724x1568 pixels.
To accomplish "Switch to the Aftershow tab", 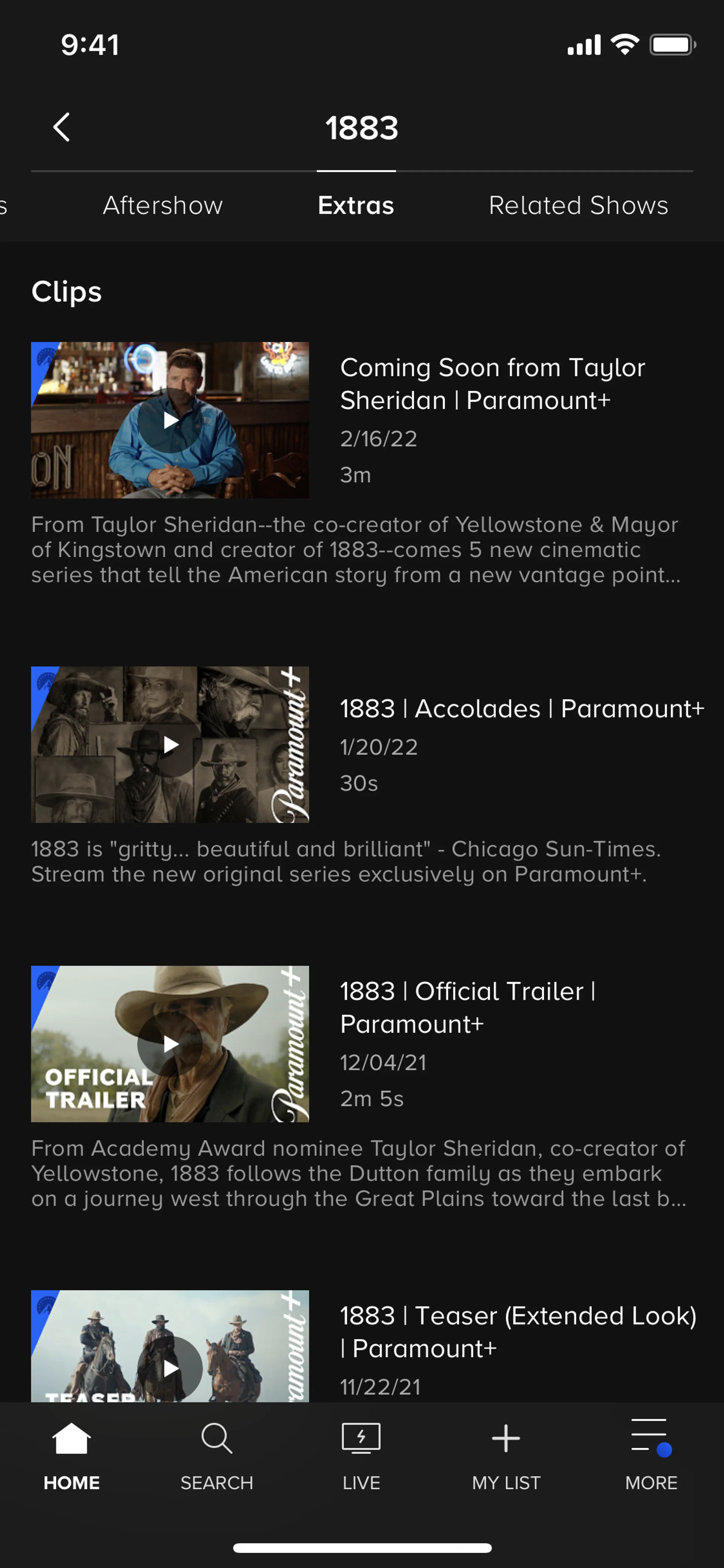I will coord(163,206).
